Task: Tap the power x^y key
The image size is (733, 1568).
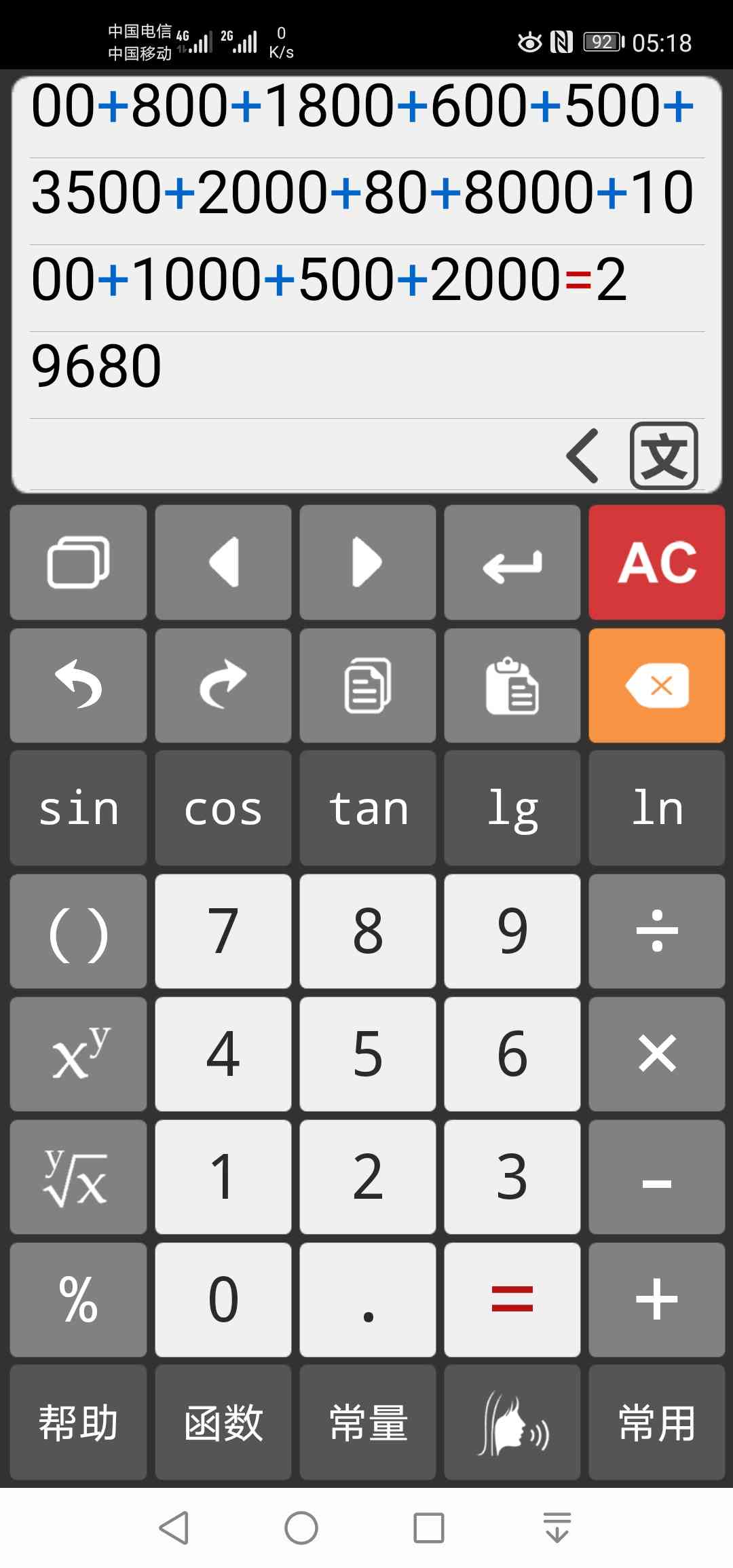Action: [x=78, y=1054]
